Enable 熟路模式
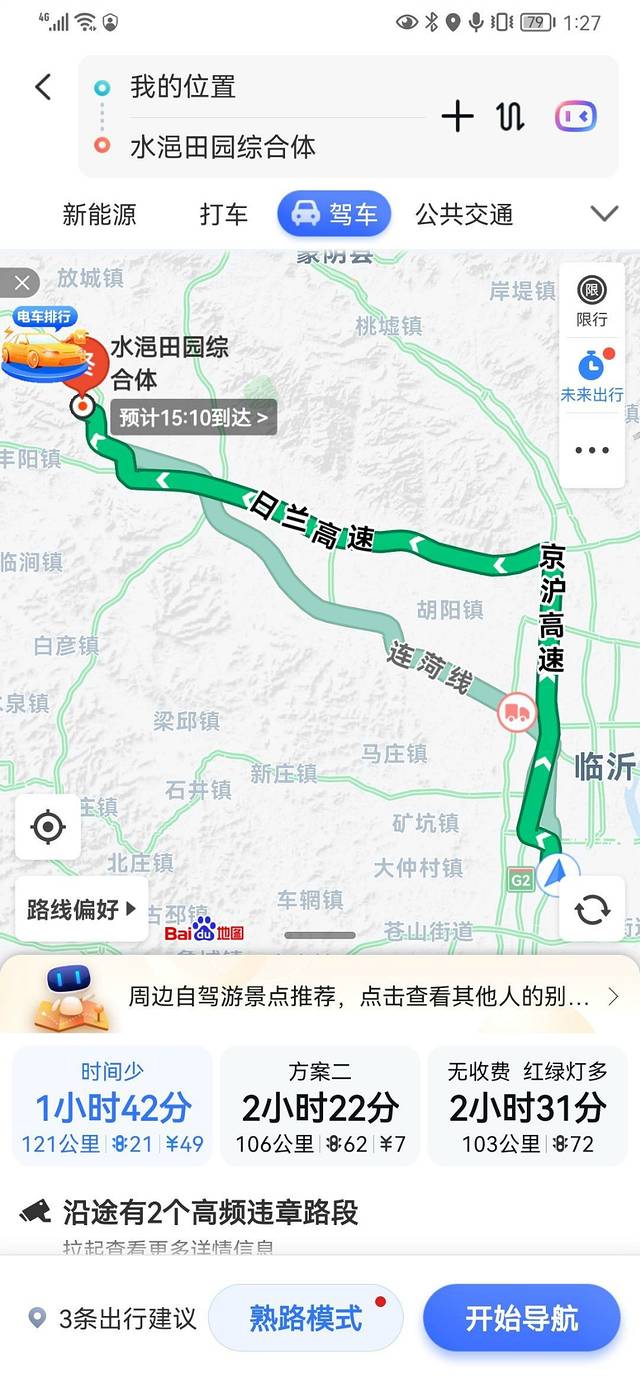Image resolution: width=640 pixels, height=1387 pixels. pos(305,1318)
